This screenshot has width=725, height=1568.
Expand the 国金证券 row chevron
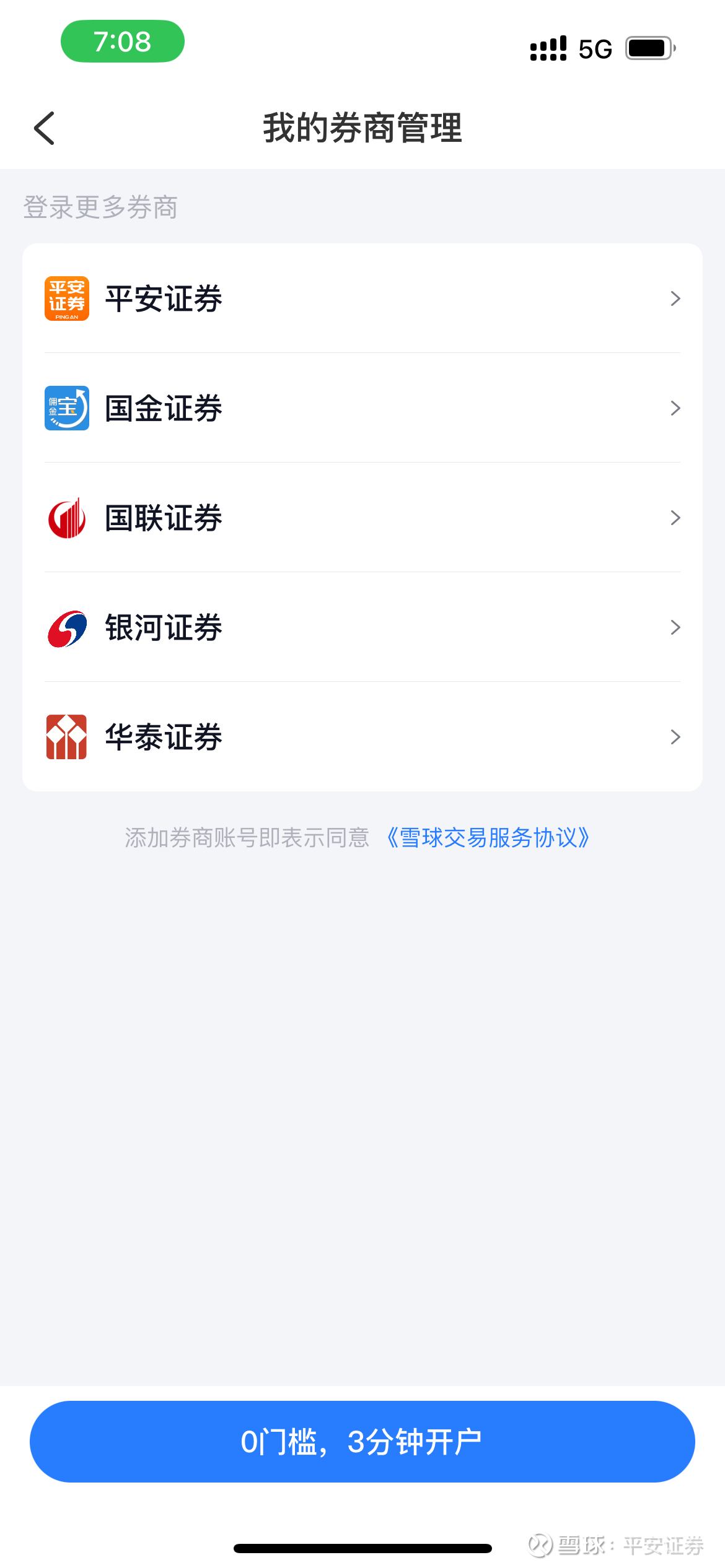tap(675, 407)
